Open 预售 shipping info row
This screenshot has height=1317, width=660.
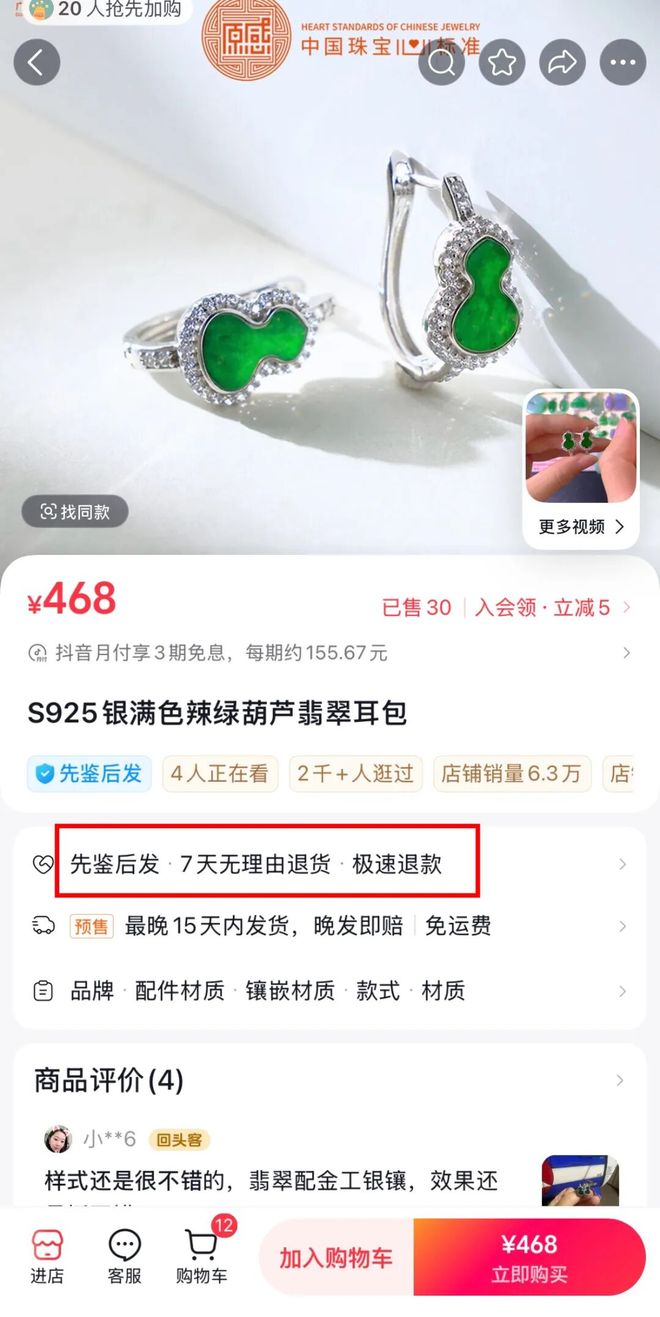tap(330, 926)
